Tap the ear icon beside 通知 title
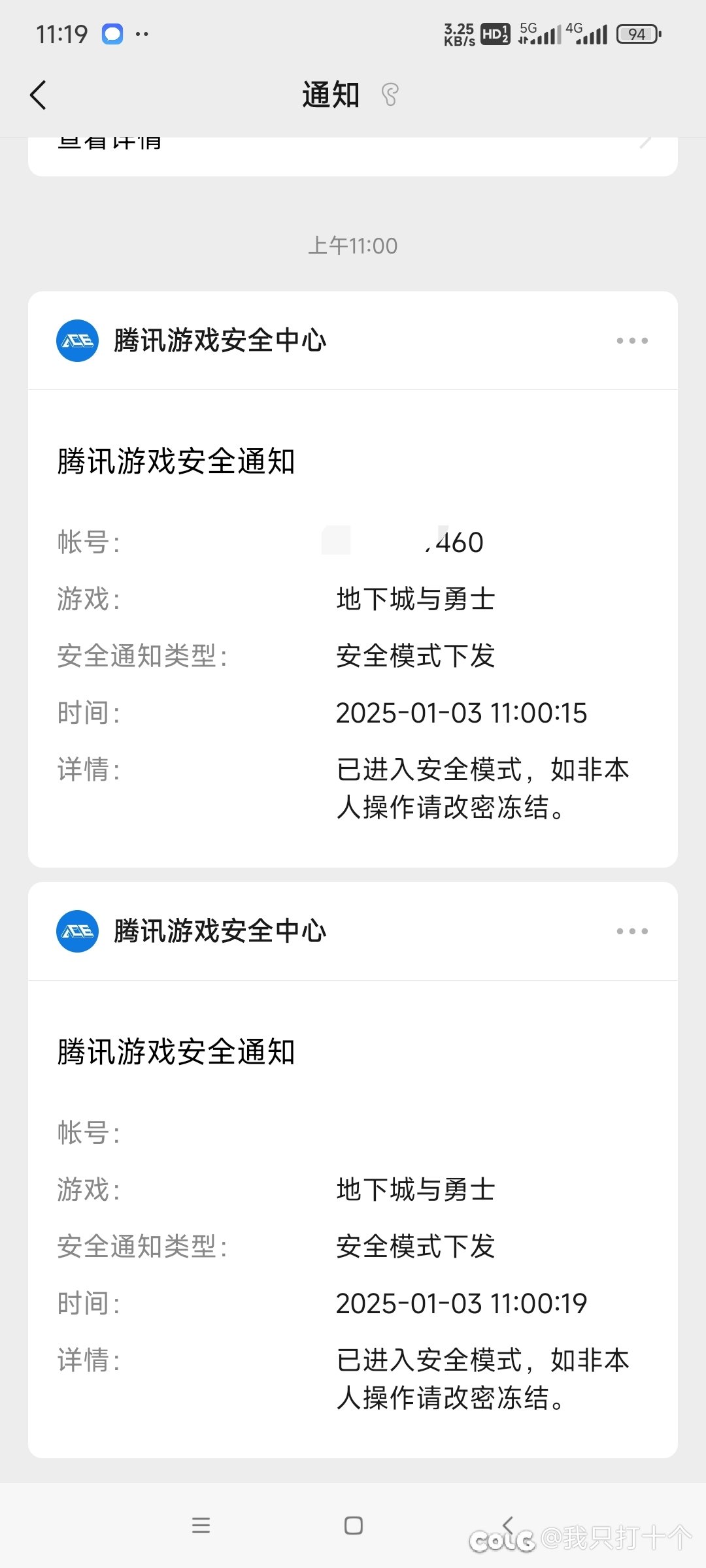The image size is (706, 1568). (390, 95)
